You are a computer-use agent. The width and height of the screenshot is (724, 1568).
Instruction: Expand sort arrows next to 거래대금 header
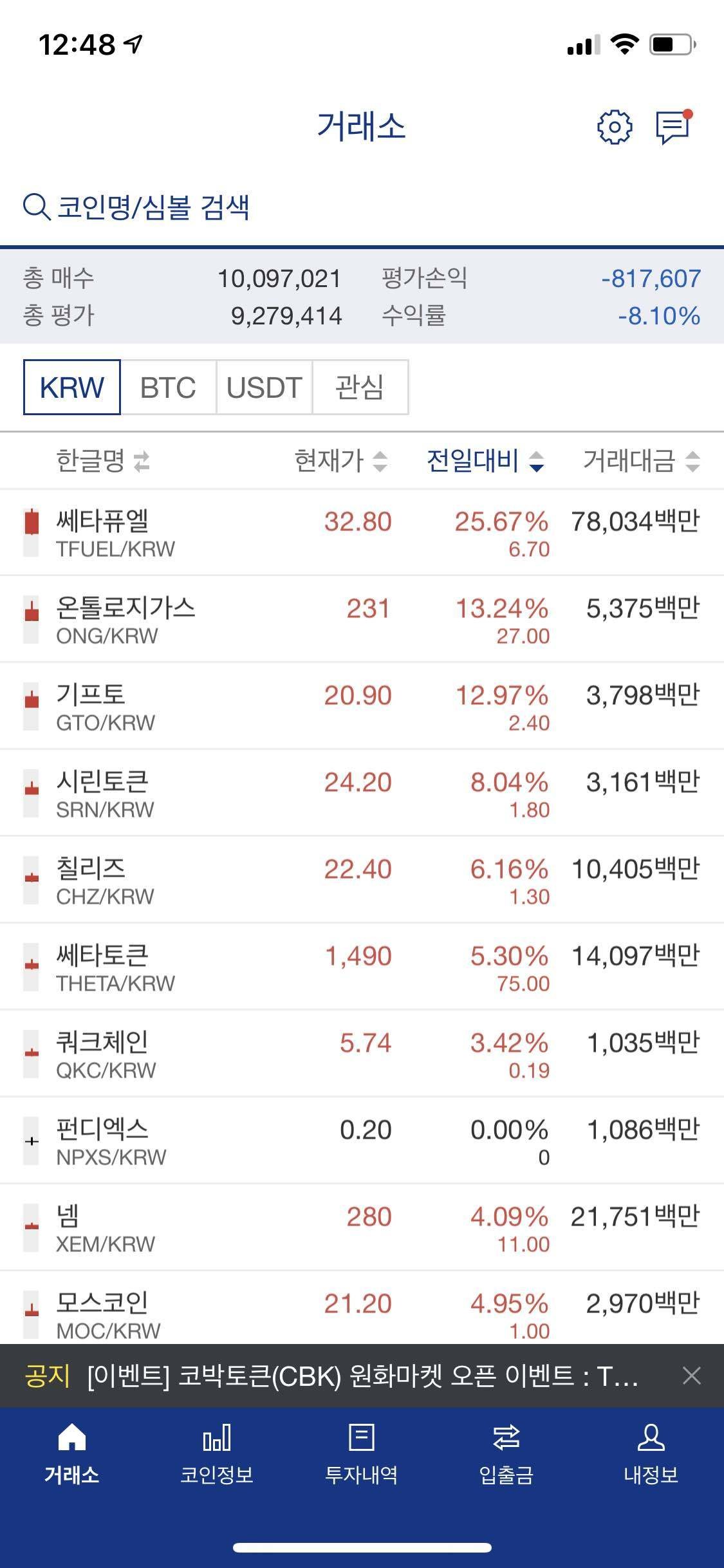click(x=692, y=460)
